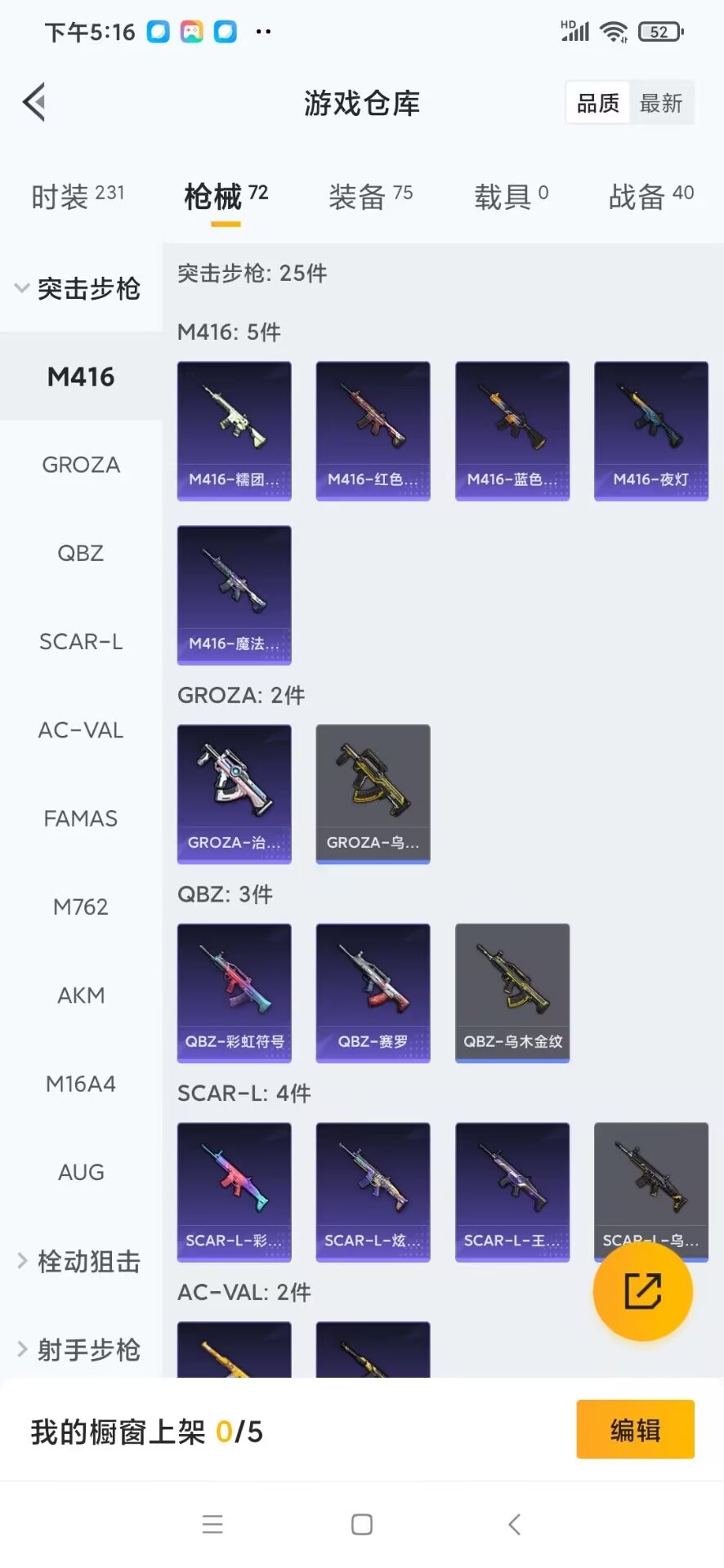Jump to FAMAS in the sidebar
The image size is (724, 1568).
click(x=81, y=818)
